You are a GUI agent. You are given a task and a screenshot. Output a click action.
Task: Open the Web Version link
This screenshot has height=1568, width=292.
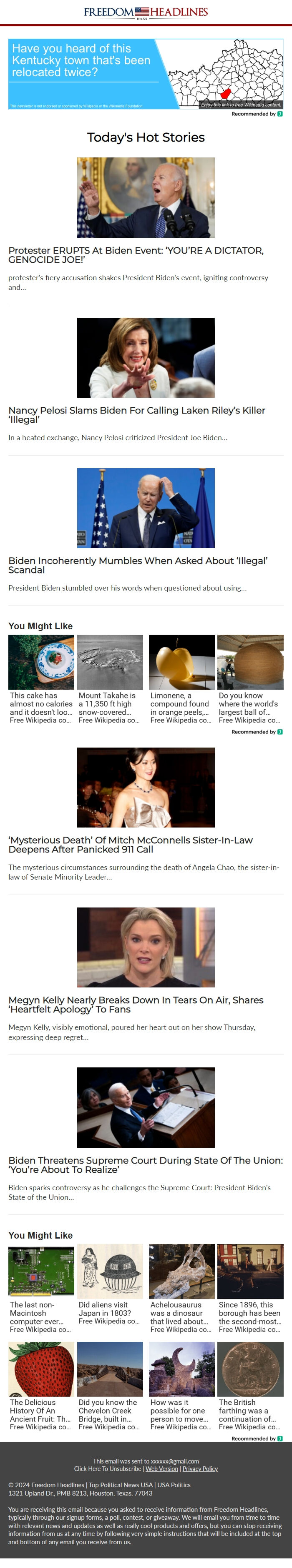pos(161,1469)
